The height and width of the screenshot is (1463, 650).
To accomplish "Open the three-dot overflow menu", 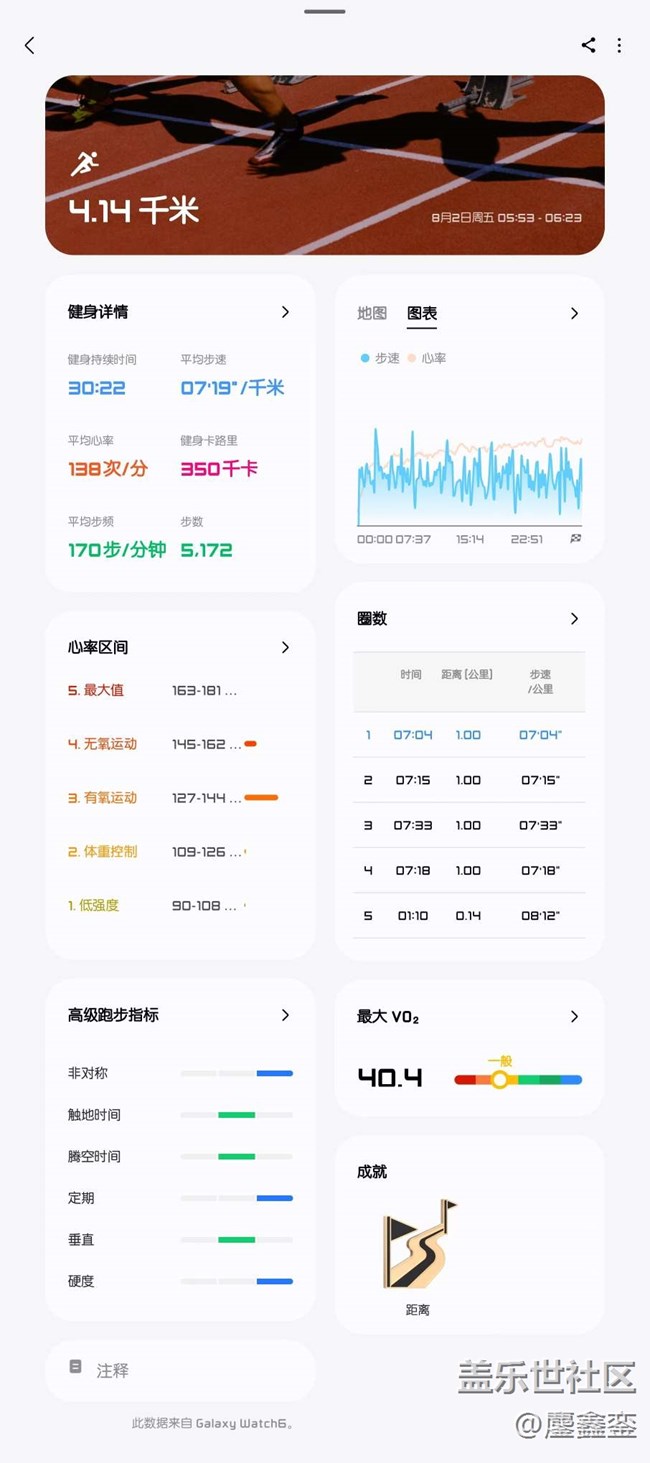I will (x=619, y=45).
